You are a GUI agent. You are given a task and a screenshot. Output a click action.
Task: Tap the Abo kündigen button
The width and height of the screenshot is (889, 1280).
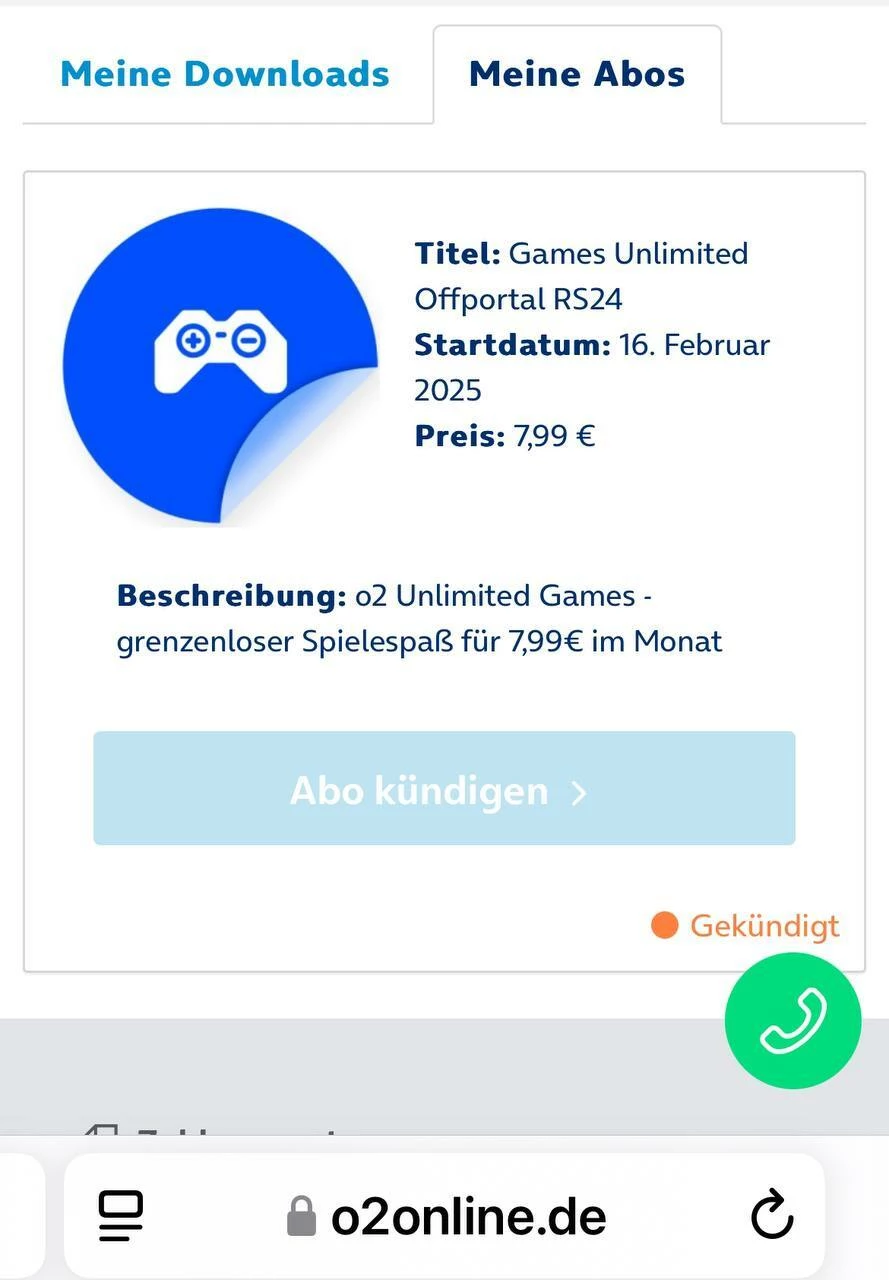[x=444, y=789]
